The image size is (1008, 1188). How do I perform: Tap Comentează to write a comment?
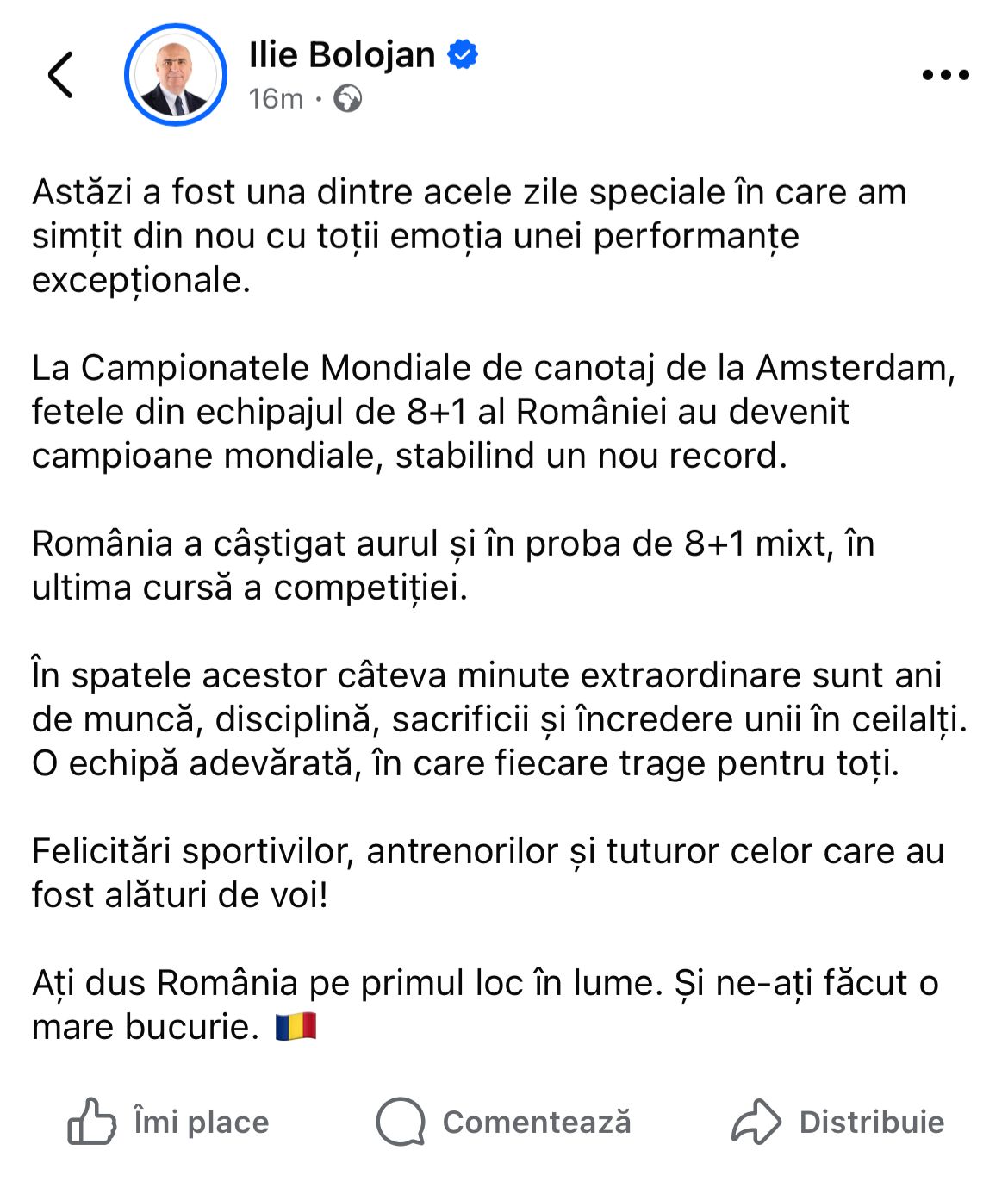click(504, 1122)
